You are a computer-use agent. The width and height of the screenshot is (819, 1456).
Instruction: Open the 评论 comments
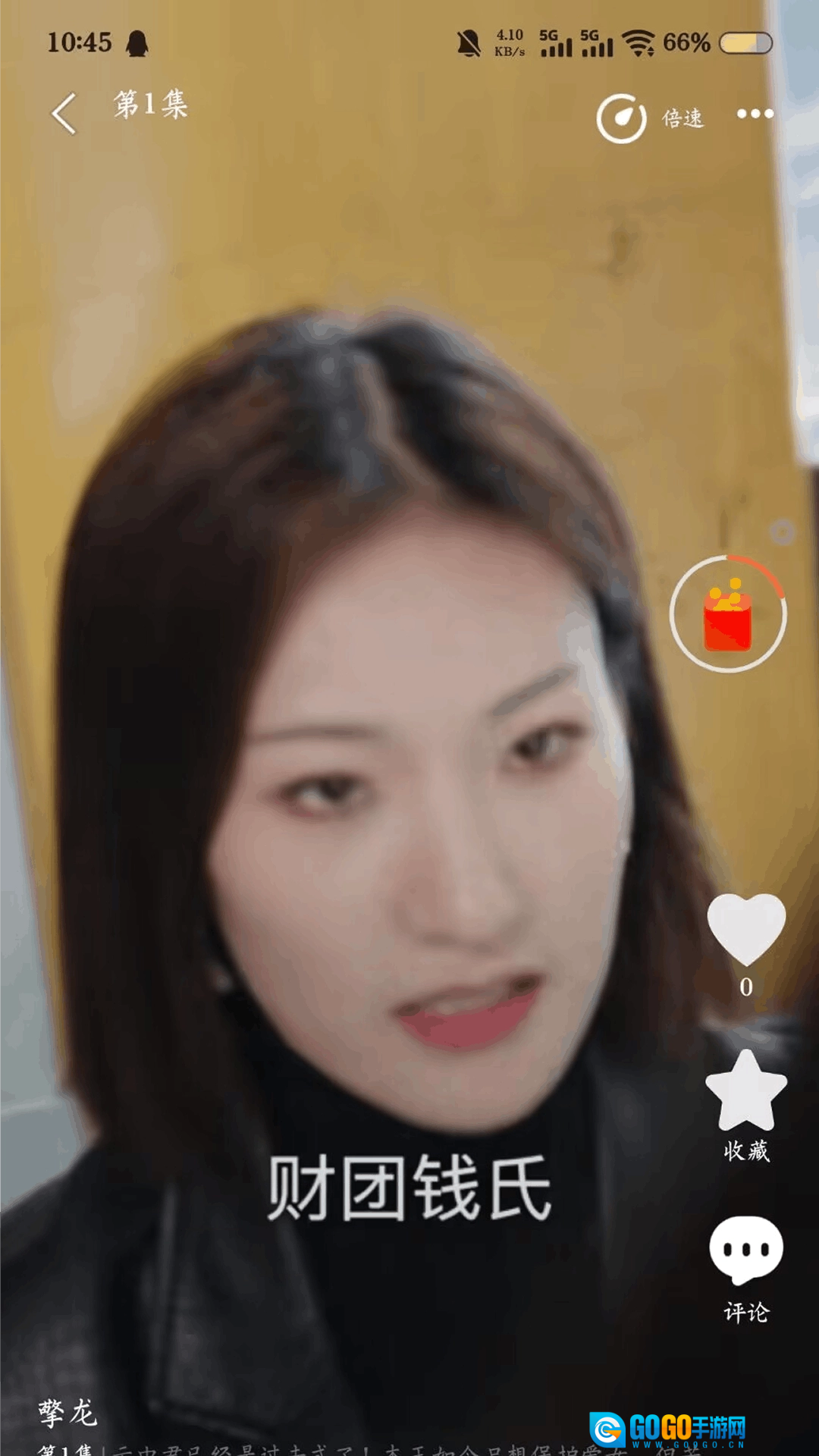tap(746, 1270)
